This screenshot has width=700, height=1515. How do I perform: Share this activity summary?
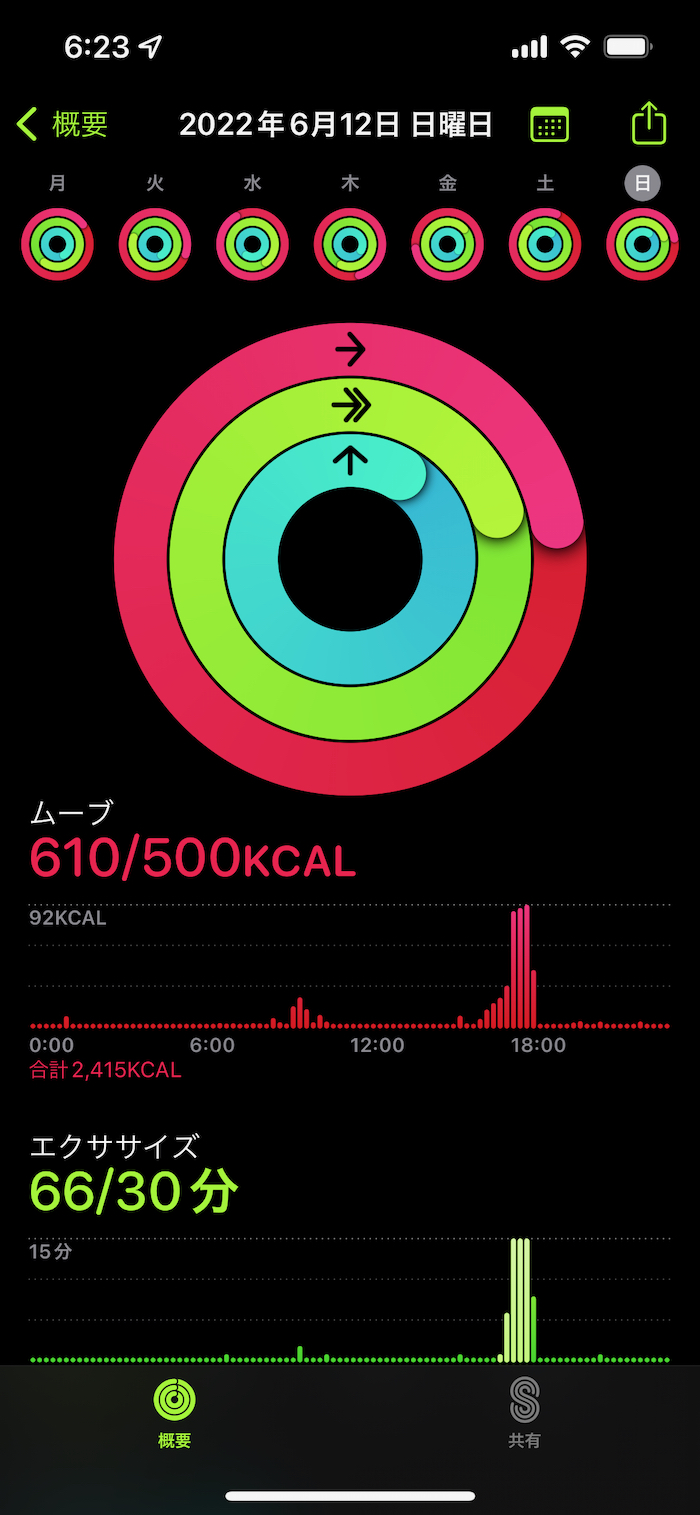649,125
